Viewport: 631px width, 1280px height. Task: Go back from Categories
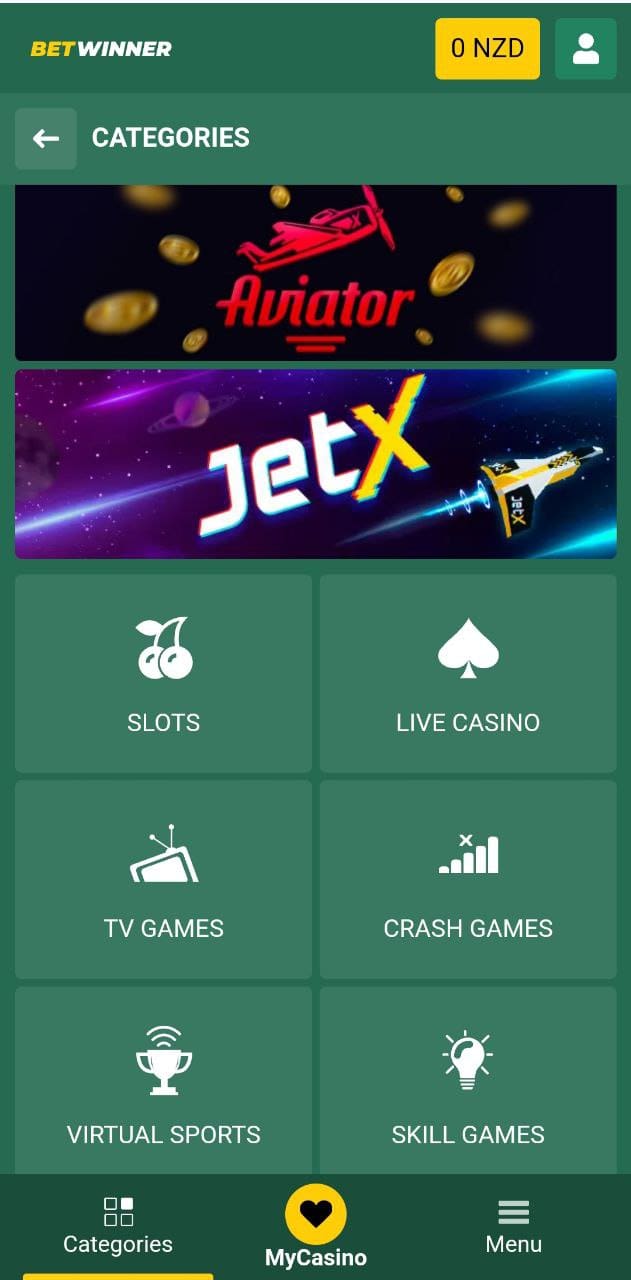pos(46,138)
